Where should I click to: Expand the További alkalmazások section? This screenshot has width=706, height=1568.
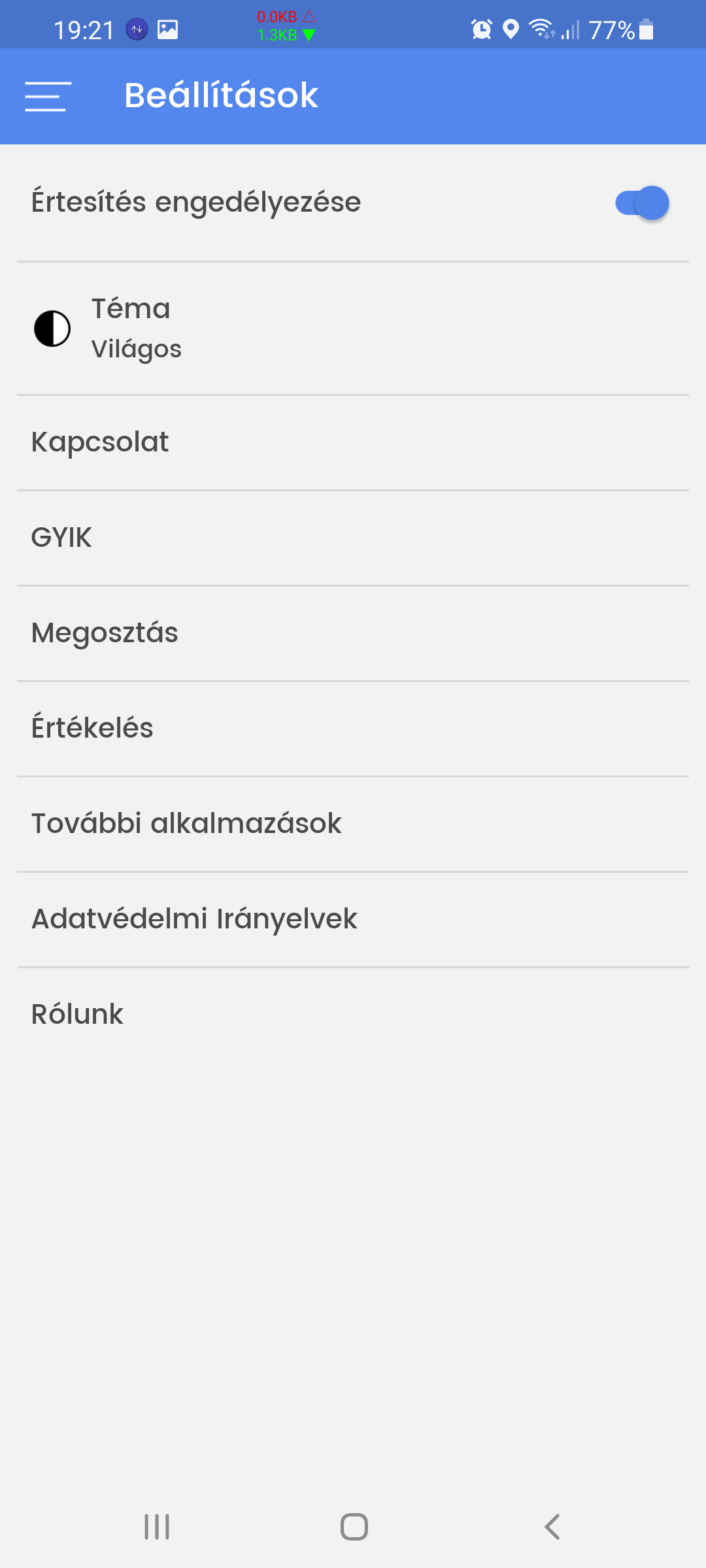(x=187, y=823)
